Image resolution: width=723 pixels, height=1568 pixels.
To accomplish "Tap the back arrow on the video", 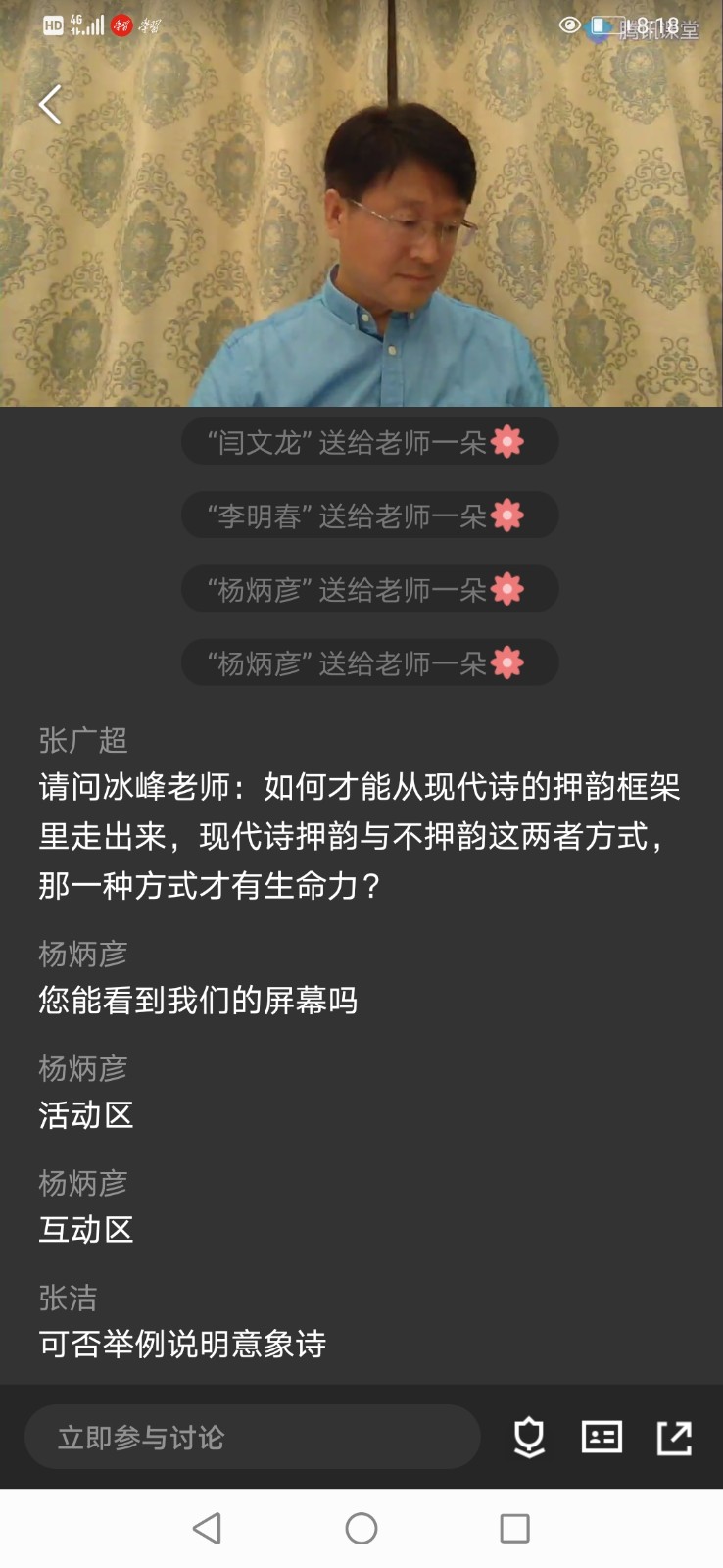I will 49,105.
